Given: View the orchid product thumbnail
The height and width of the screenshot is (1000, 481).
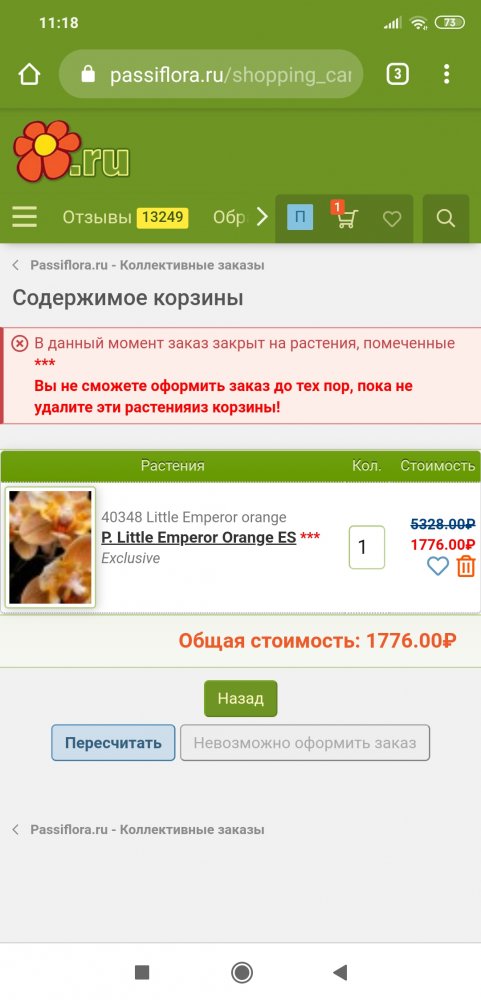Looking at the screenshot, I should [x=50, y=548].
